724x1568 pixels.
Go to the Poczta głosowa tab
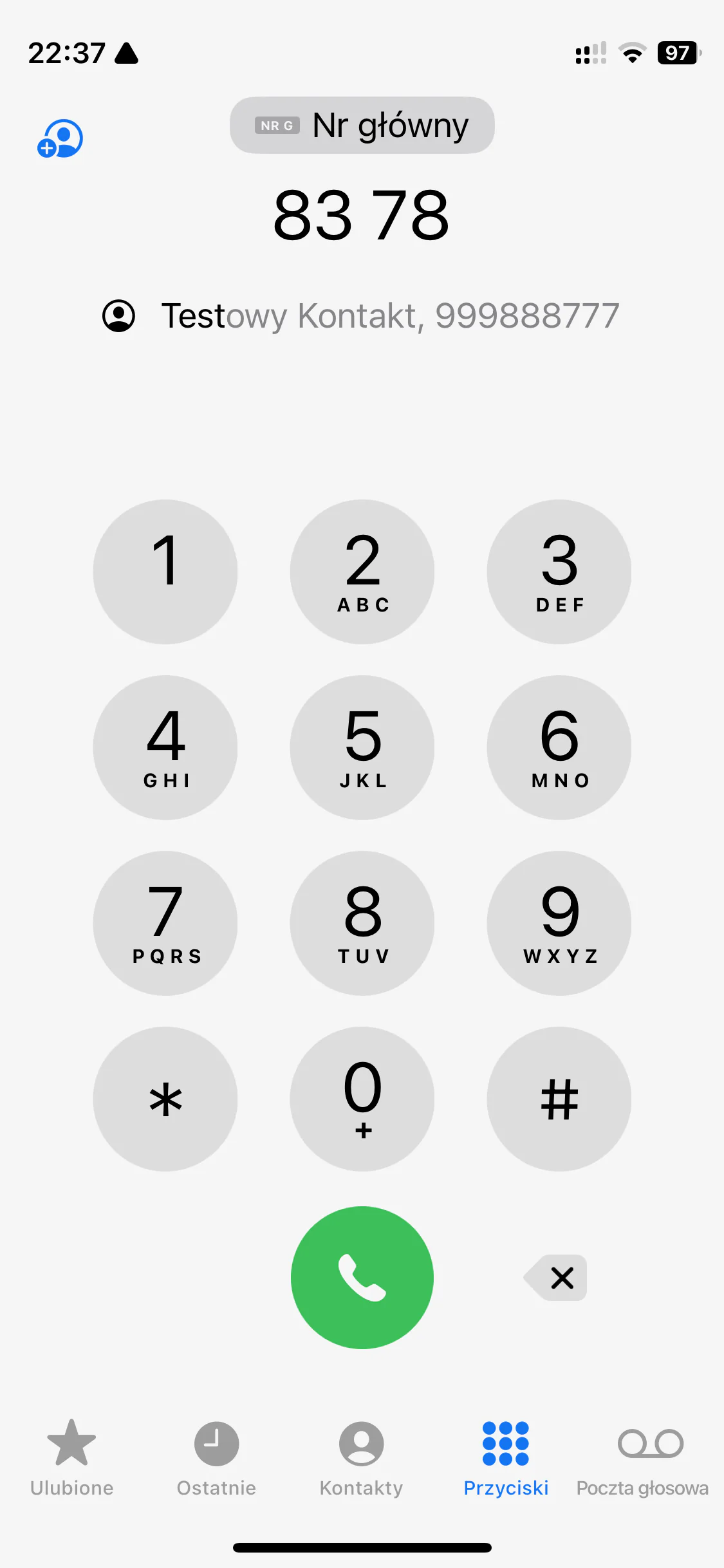click(x=644, y=1458)
